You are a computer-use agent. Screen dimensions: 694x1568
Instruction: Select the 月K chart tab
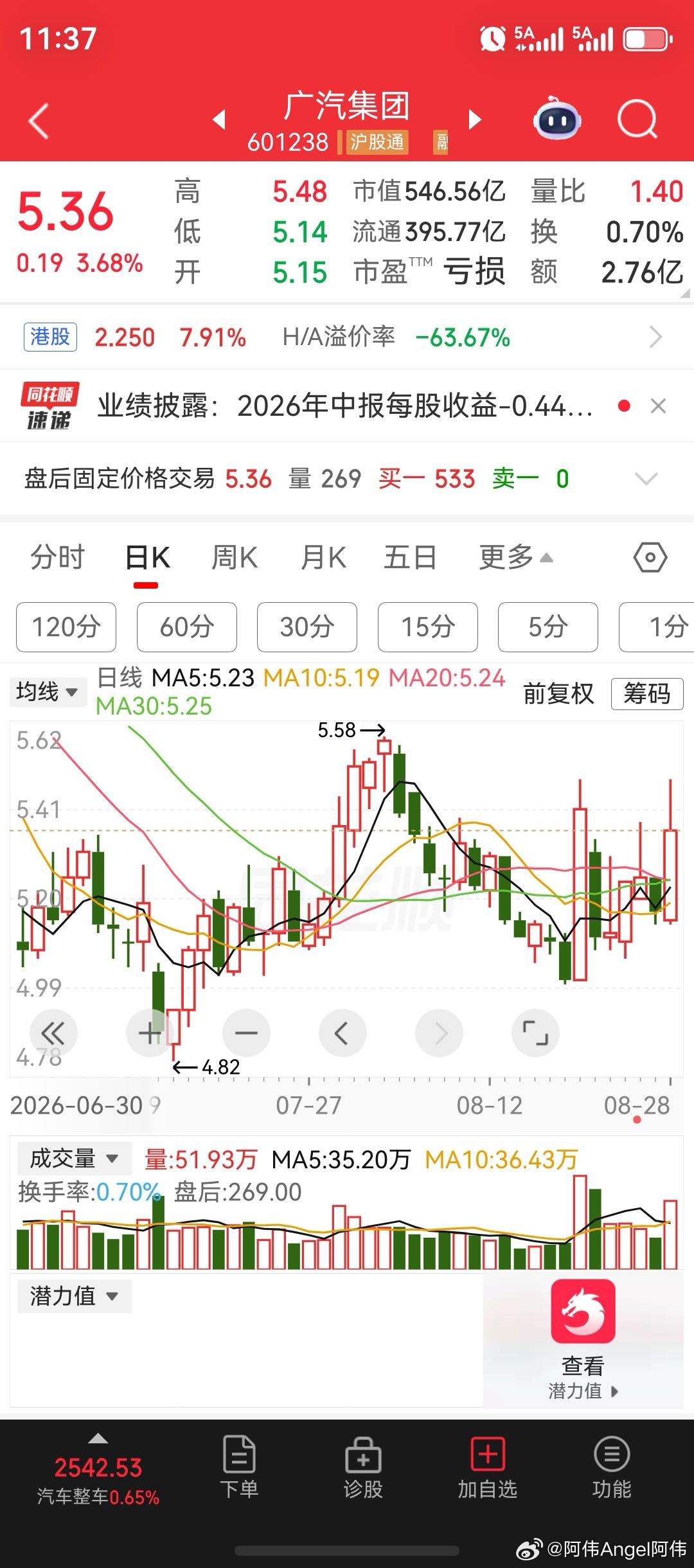[323, 557]
